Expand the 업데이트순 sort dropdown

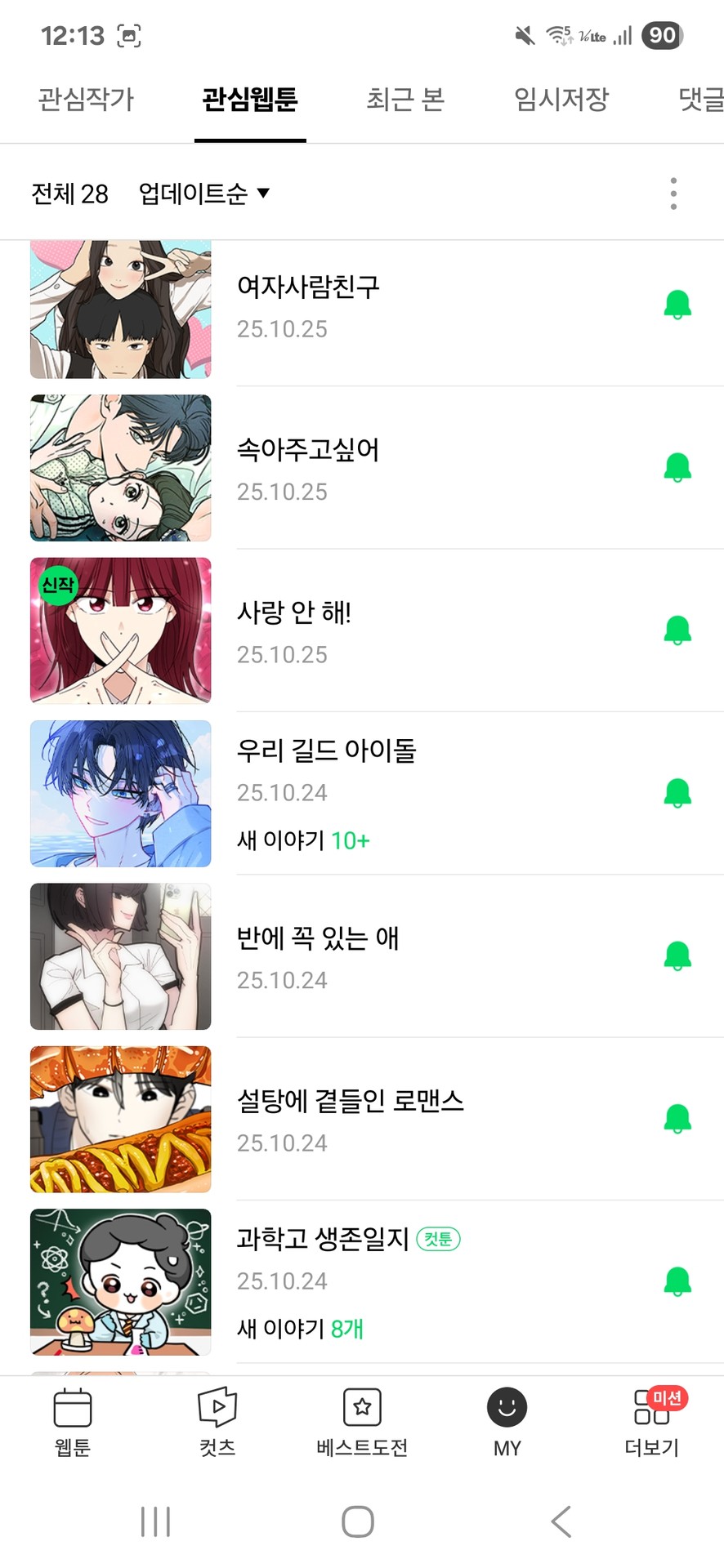(x=203, y=194)
